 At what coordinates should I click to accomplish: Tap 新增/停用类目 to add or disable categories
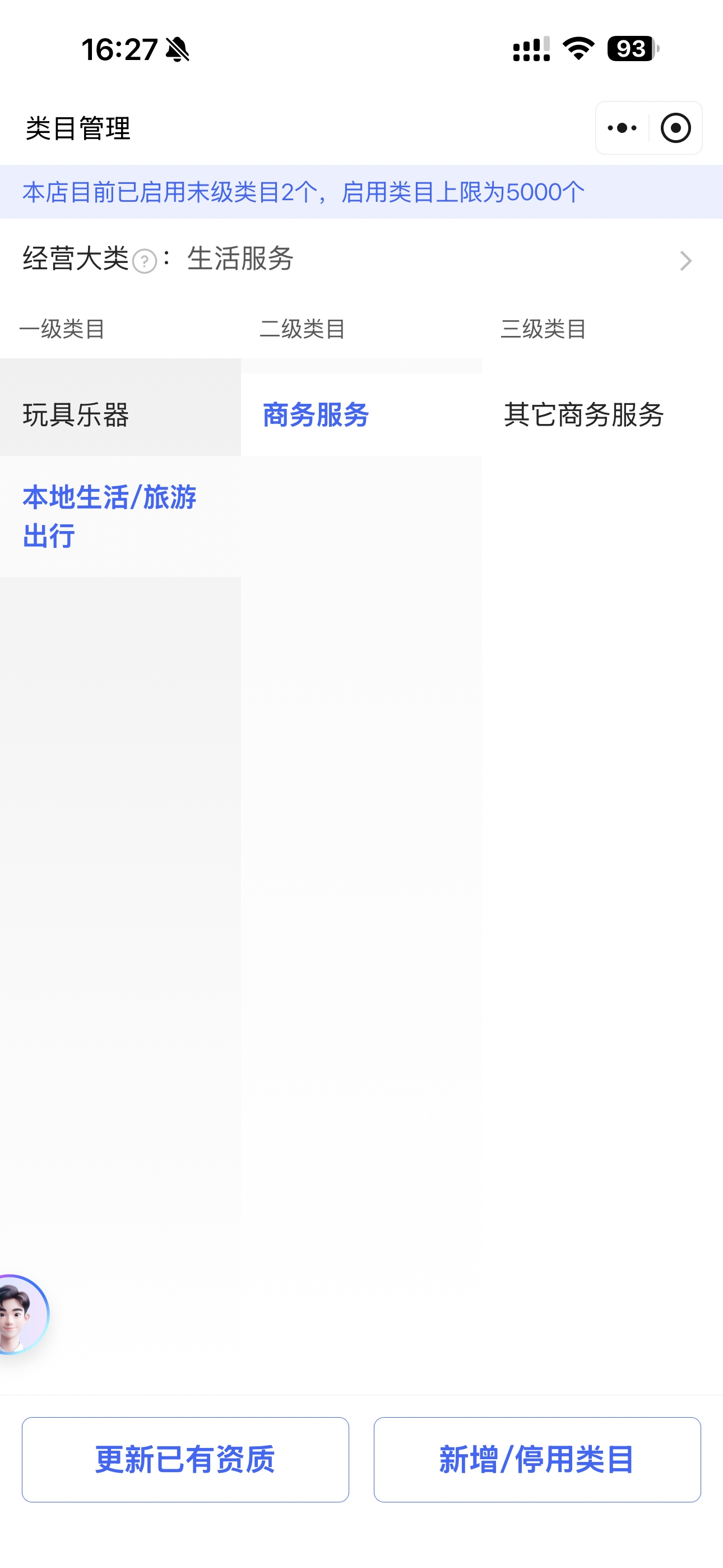pos(537,1459)
